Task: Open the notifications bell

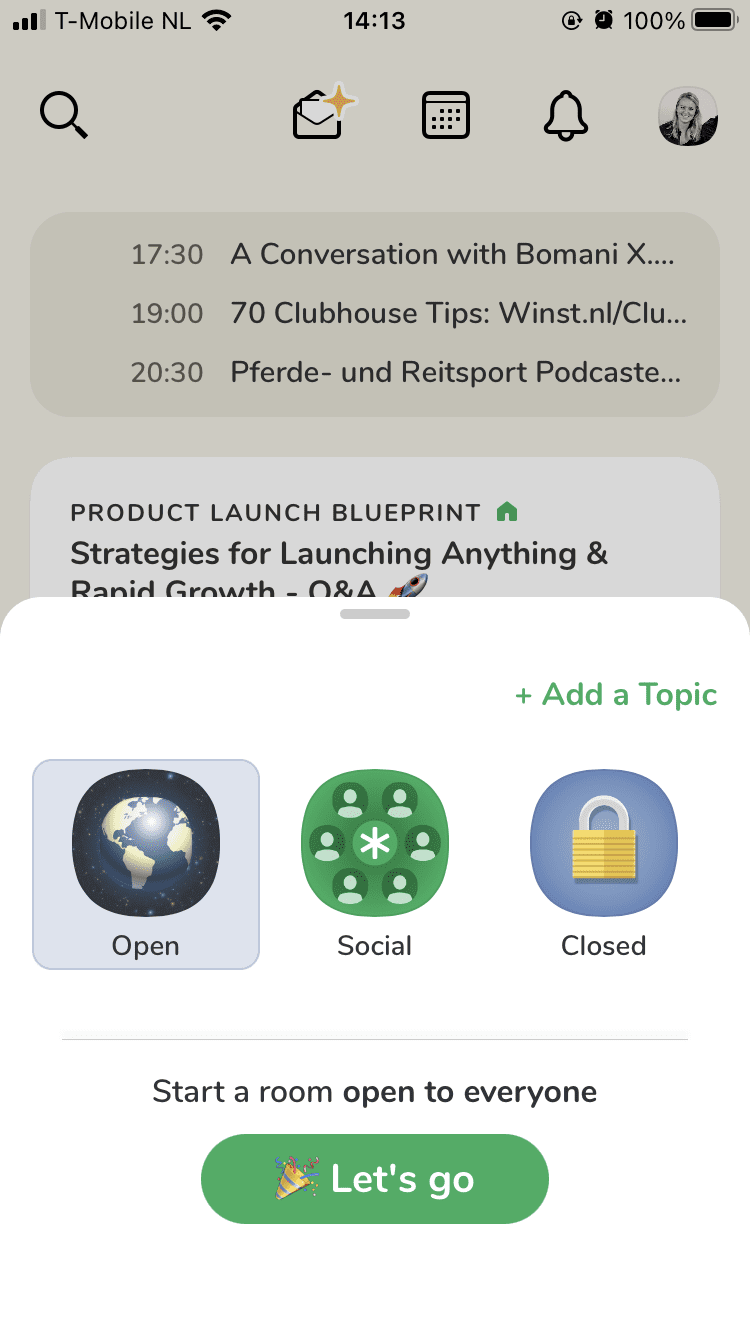Action: point(566,115)
